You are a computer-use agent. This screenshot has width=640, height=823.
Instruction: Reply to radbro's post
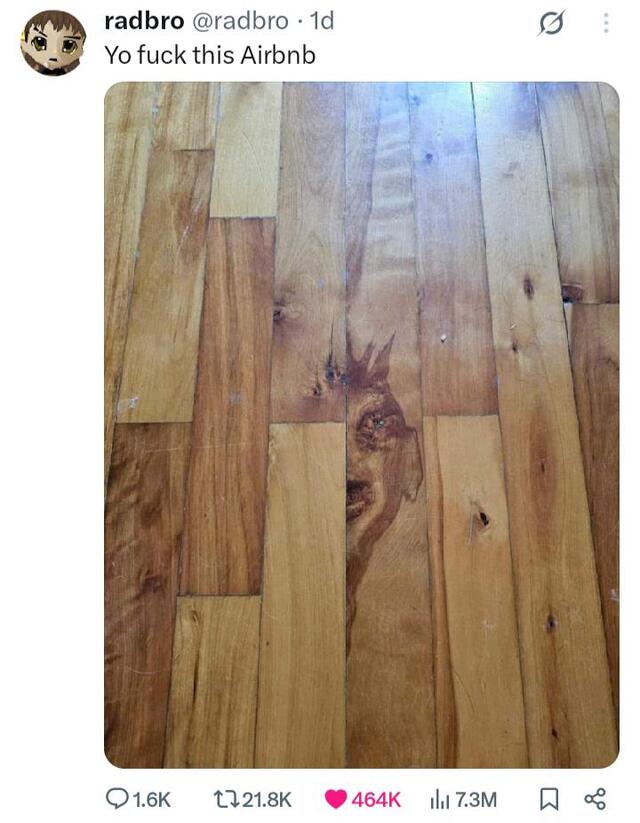[119, 798]
